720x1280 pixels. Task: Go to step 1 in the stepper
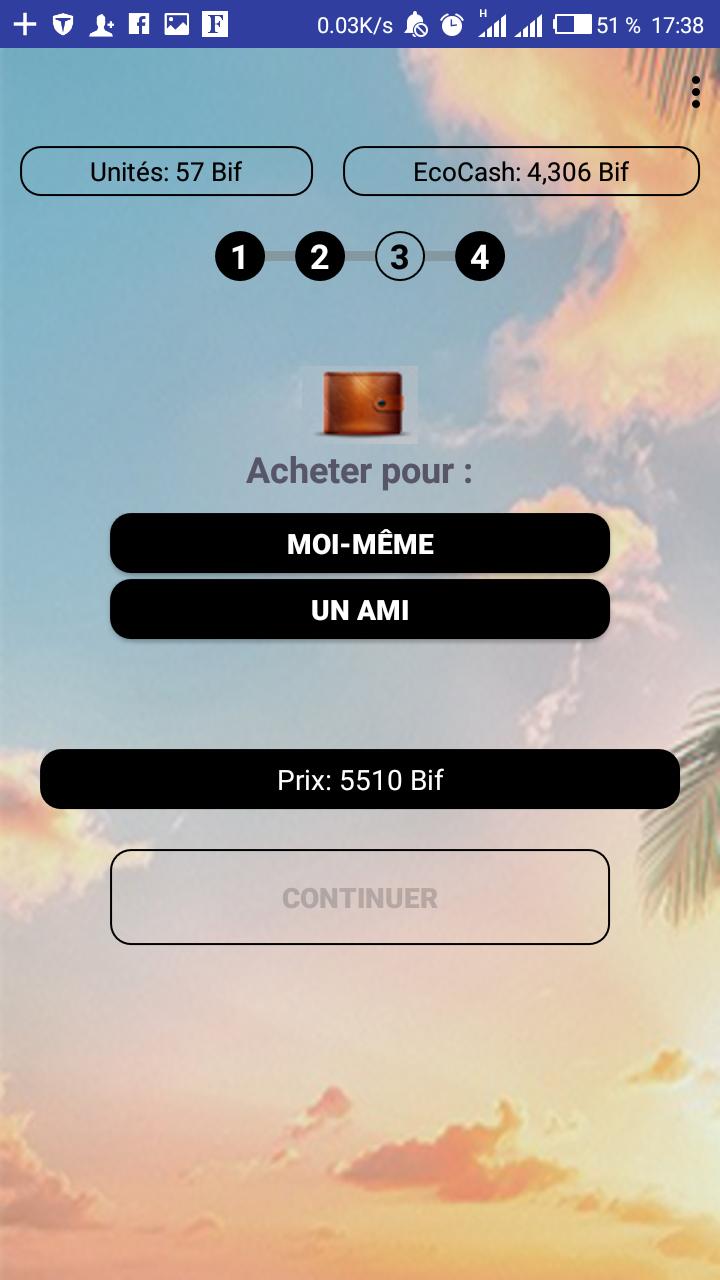tap(239, 257)
